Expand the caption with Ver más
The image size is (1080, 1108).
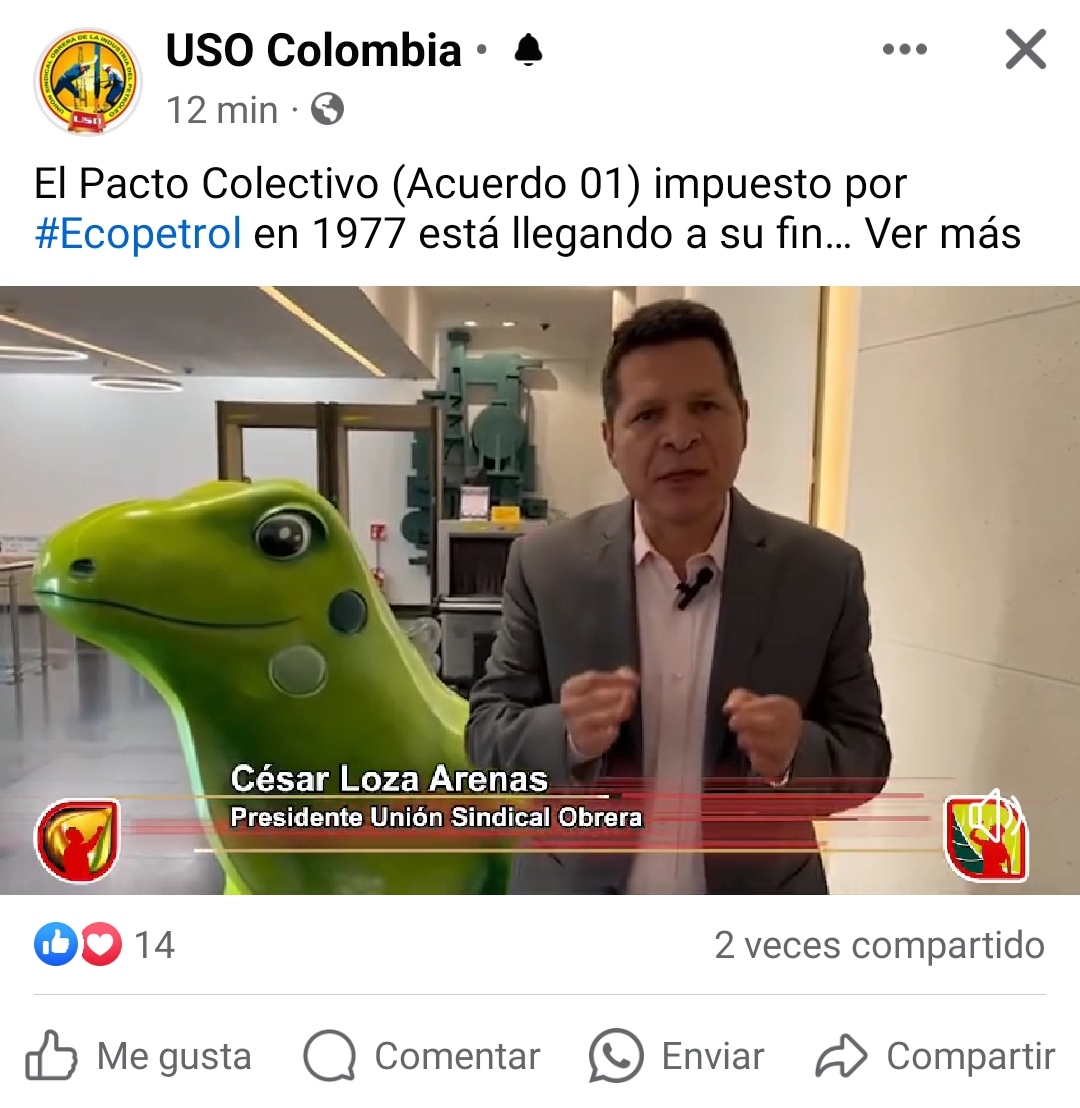click(942, 234)
